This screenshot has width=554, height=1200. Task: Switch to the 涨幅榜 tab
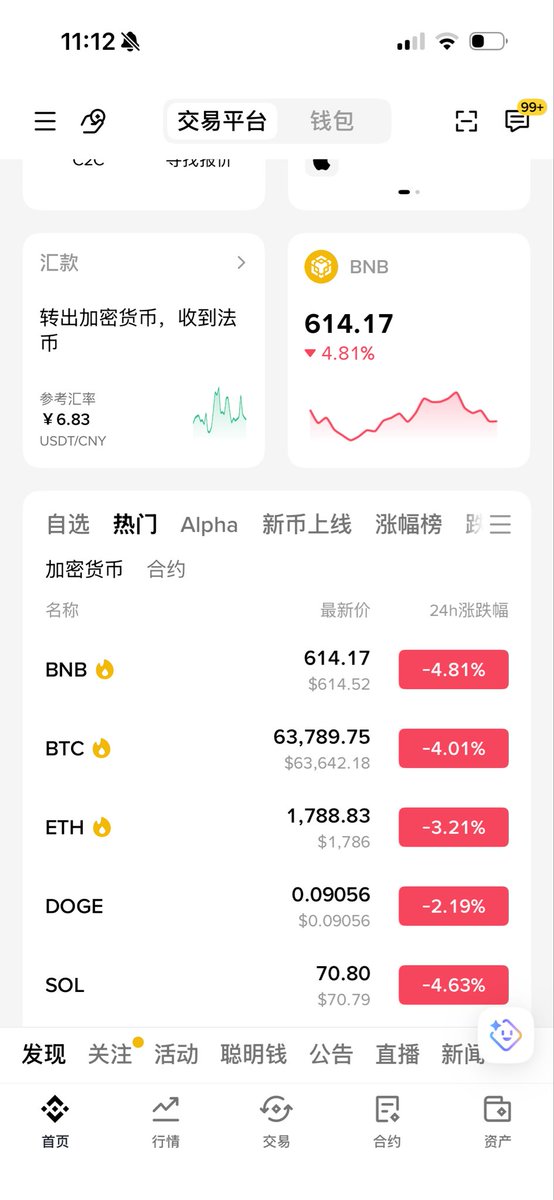pyautogui.click(x=408, y=524)
